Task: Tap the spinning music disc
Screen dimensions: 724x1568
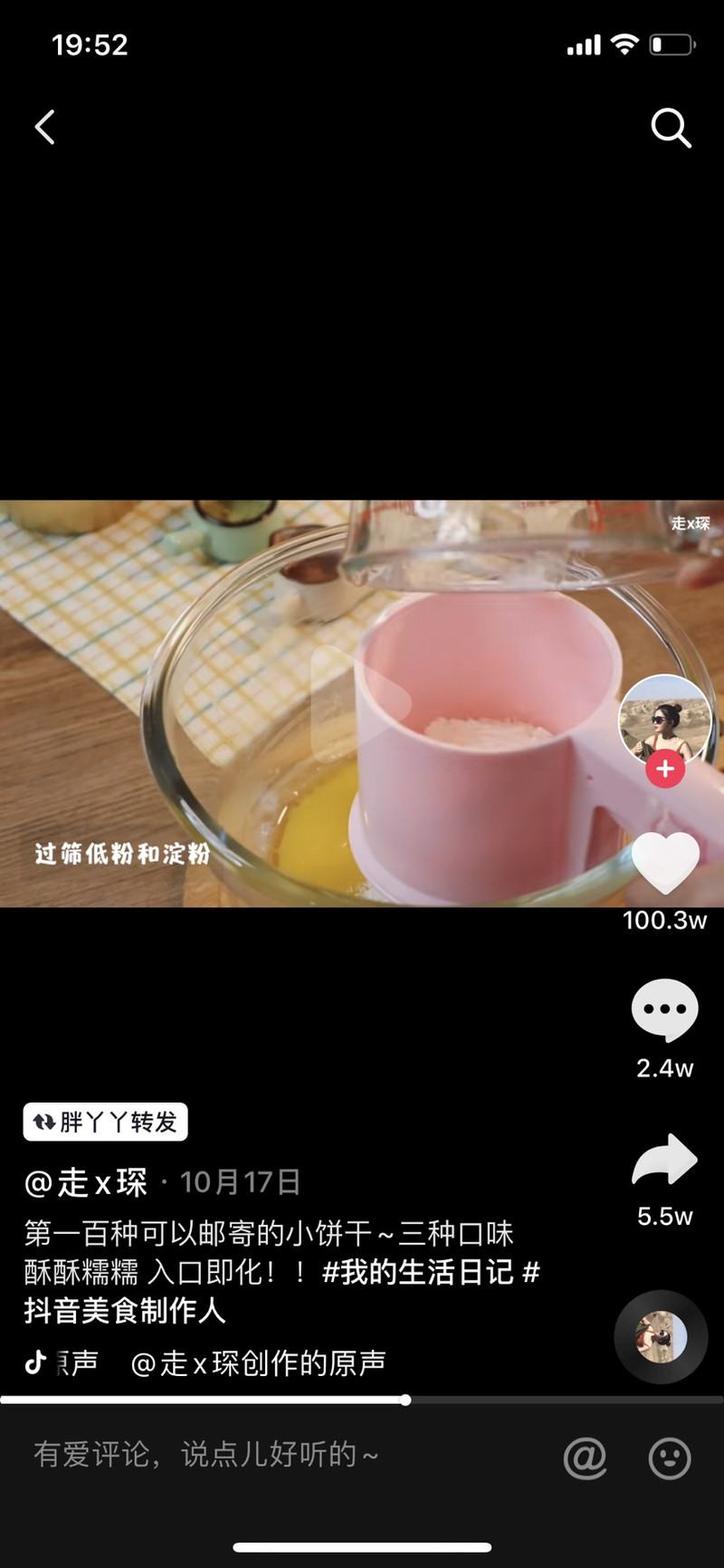Action: 662,1337
